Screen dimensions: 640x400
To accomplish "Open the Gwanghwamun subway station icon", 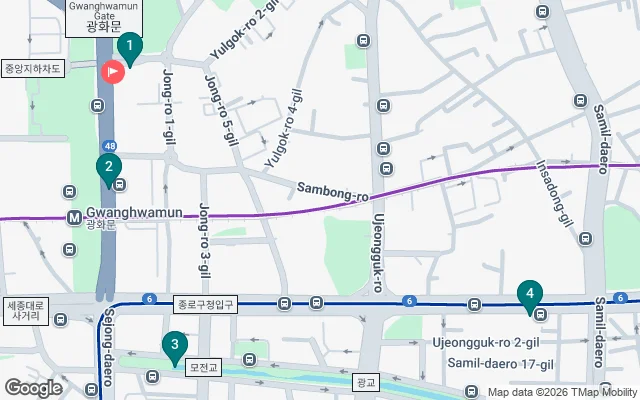I will (74, 217).
